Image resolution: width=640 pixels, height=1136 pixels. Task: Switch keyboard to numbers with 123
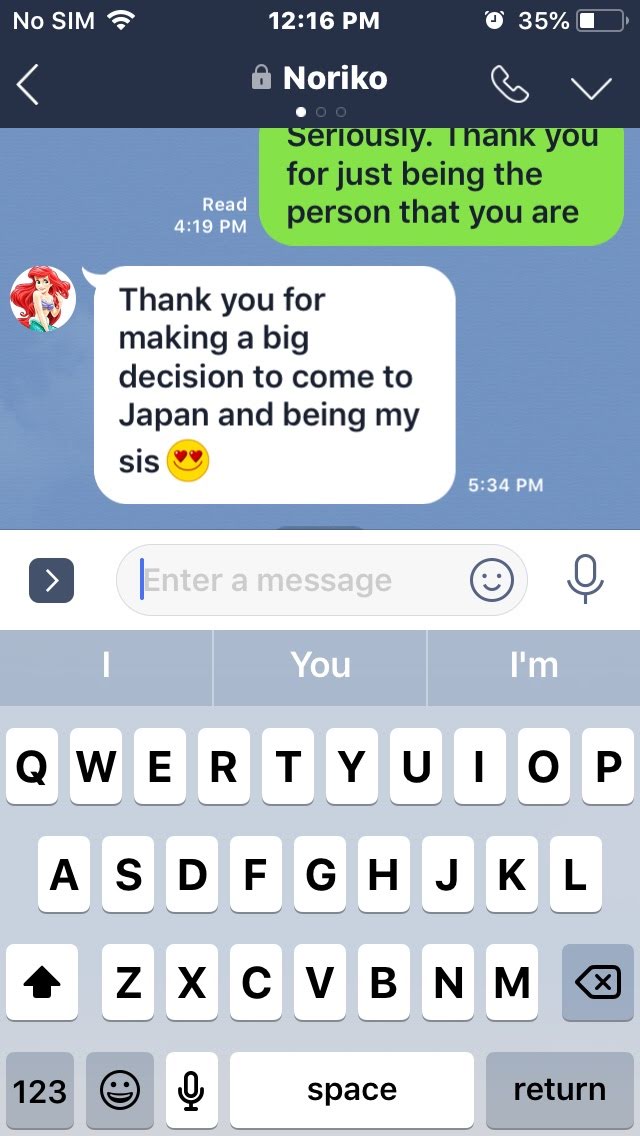(x=40, y=1090)
